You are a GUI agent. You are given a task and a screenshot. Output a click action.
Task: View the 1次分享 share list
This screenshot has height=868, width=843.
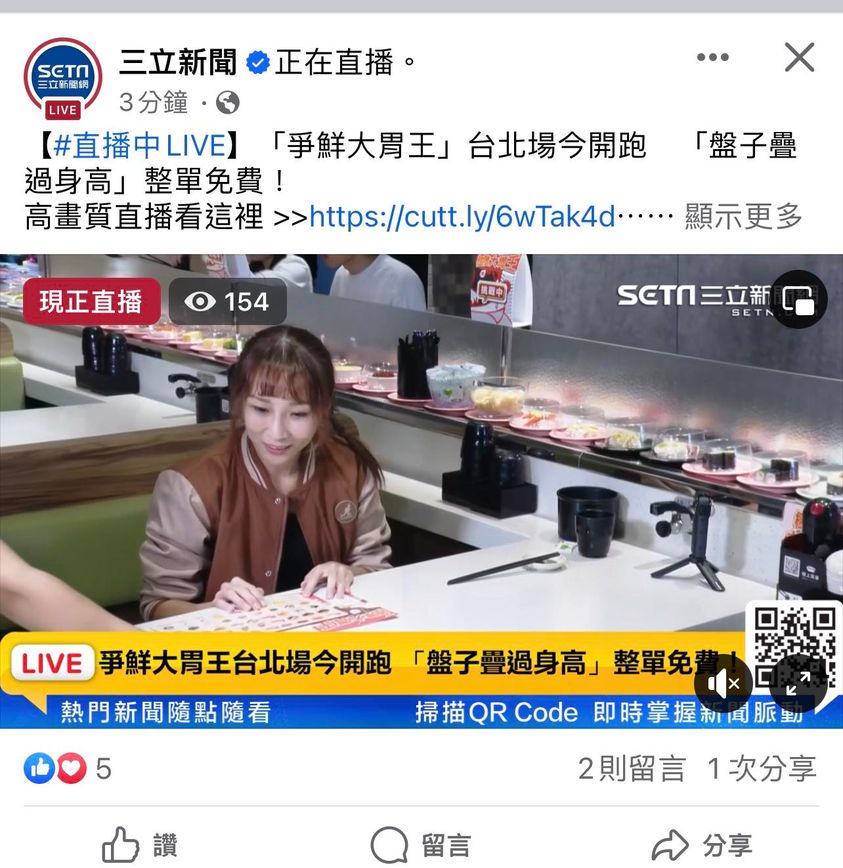click(x=761, y=768)
